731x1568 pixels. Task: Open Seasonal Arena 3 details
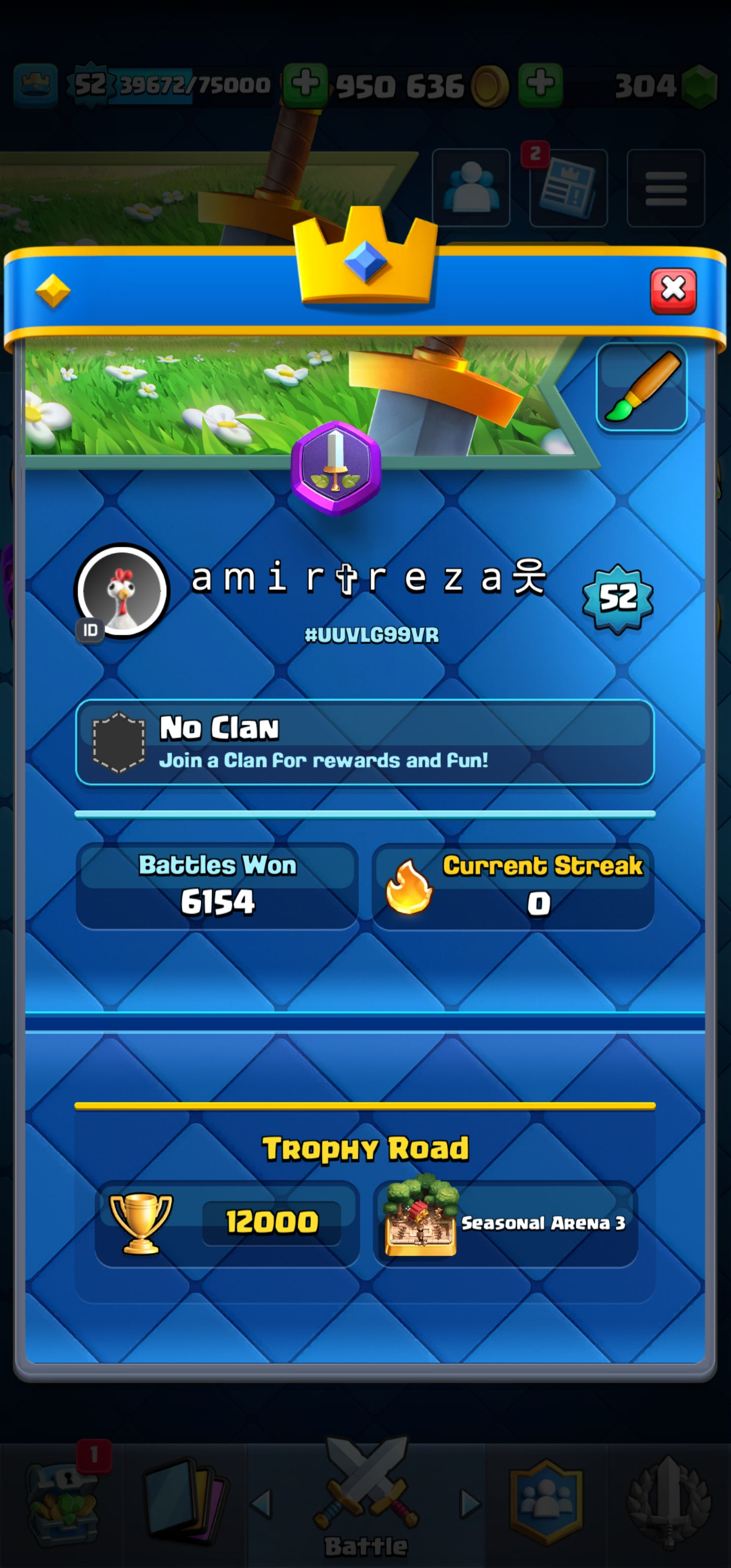tap(506, 1223)
